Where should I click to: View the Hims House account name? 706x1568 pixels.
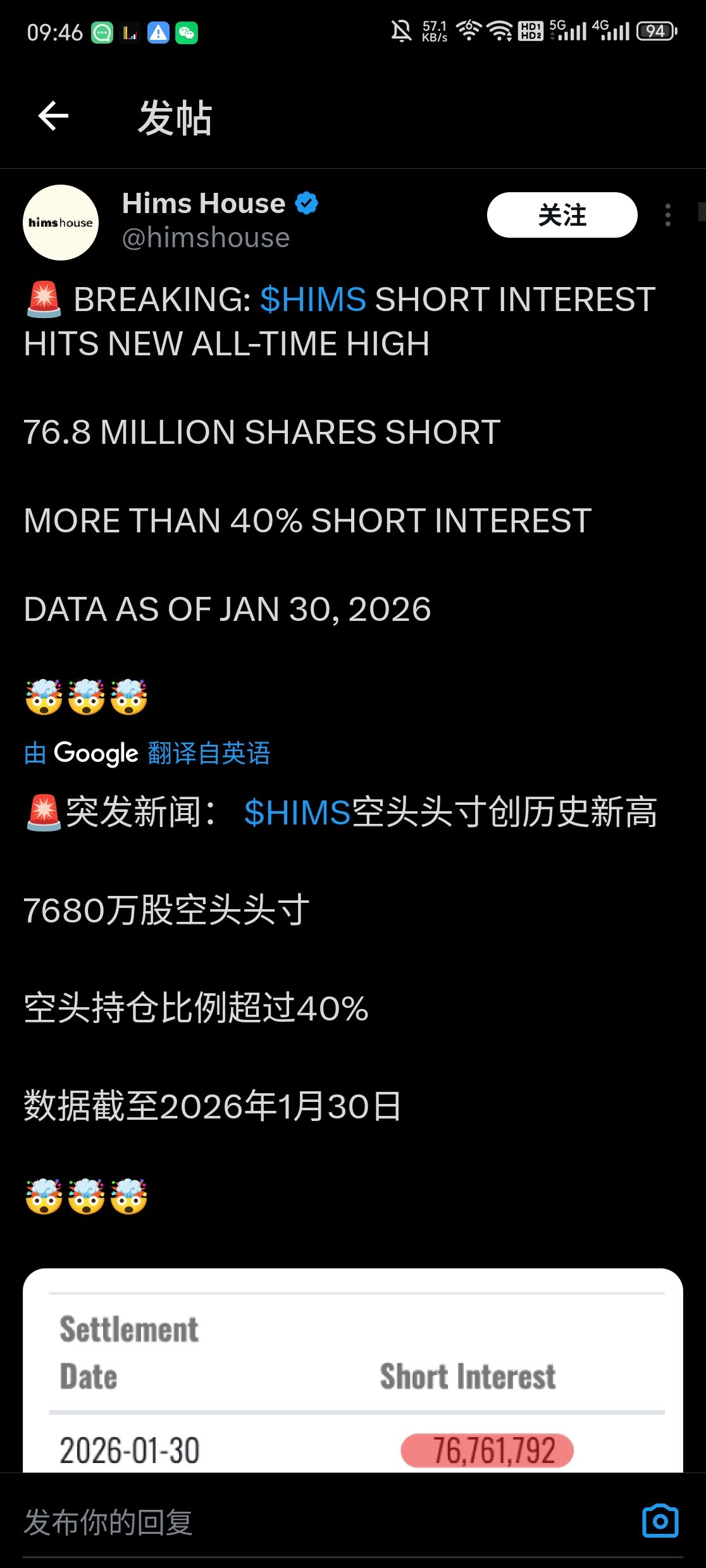pyautogui.click(x=204, y=204)
